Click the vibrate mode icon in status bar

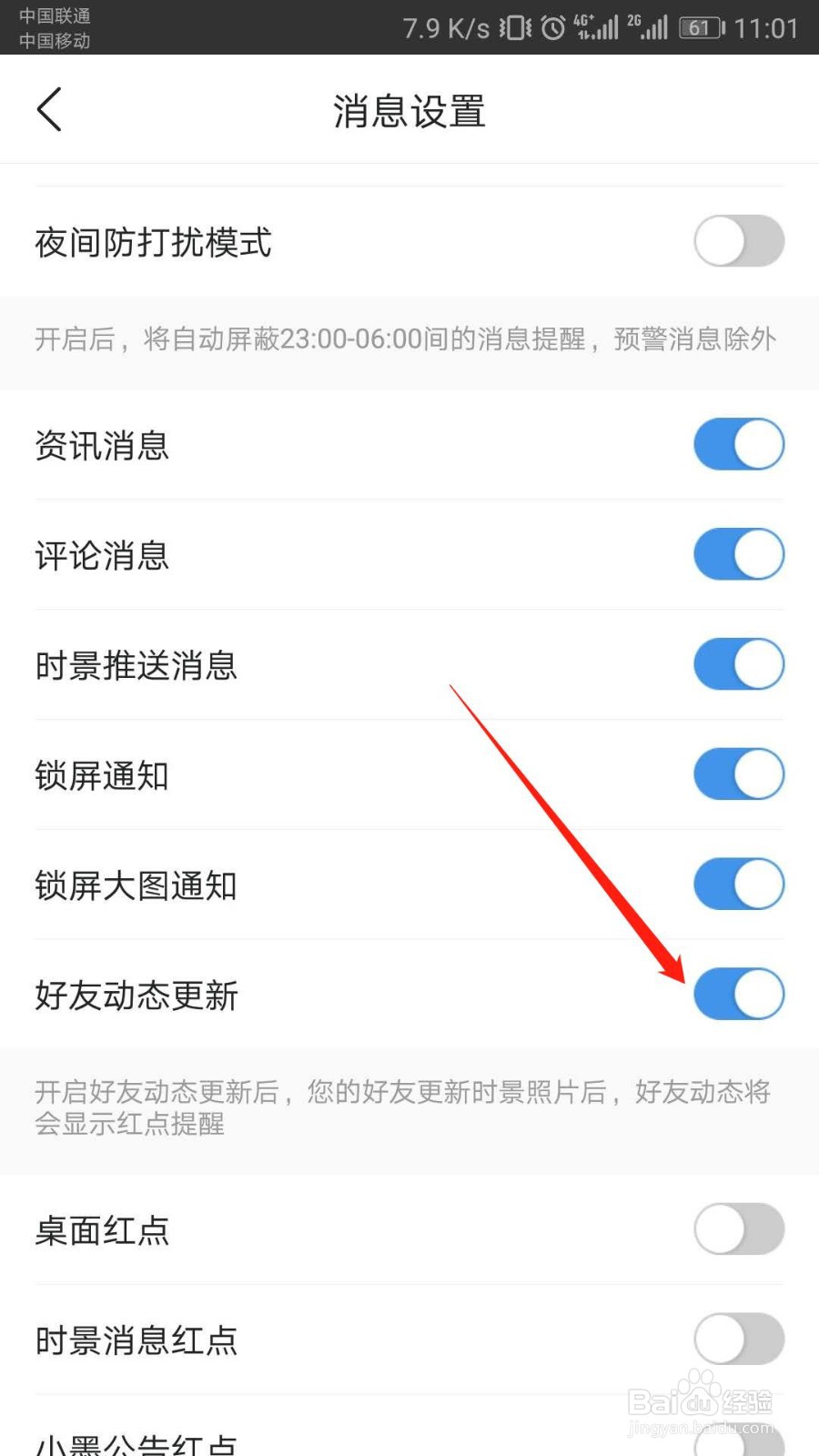point(514,27)
